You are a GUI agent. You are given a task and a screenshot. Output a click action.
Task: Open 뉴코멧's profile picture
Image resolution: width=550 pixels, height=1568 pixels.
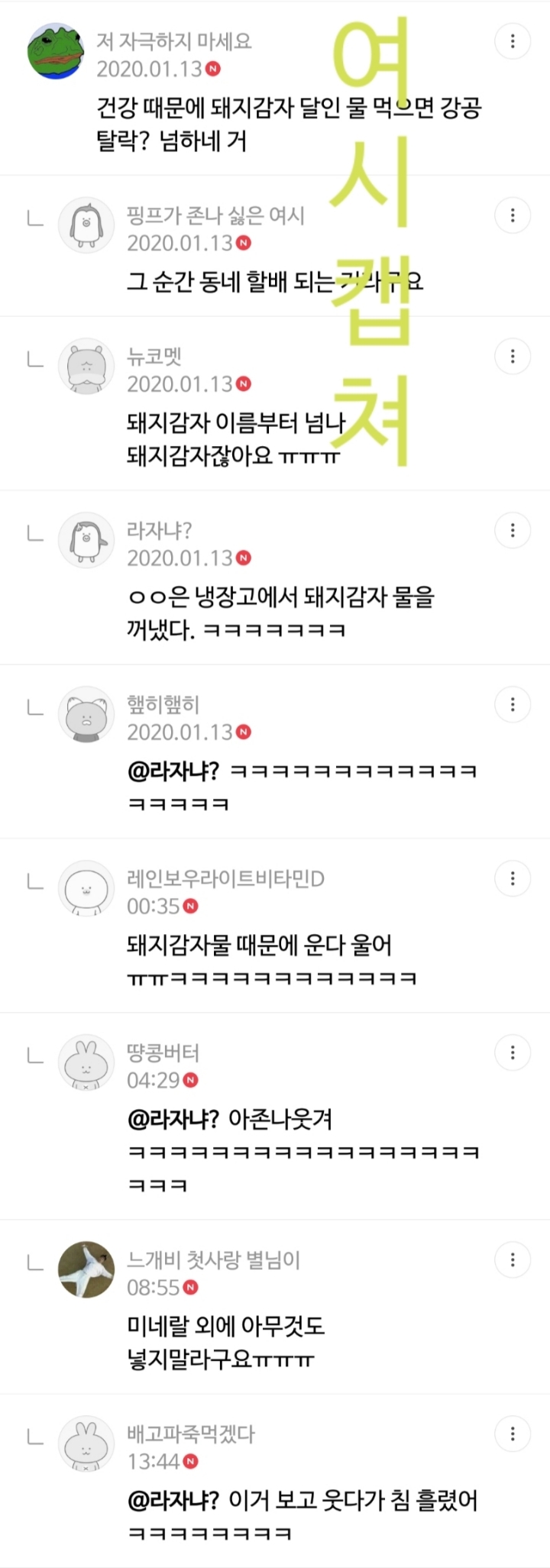pyautogui.click(x=86, y=366)
